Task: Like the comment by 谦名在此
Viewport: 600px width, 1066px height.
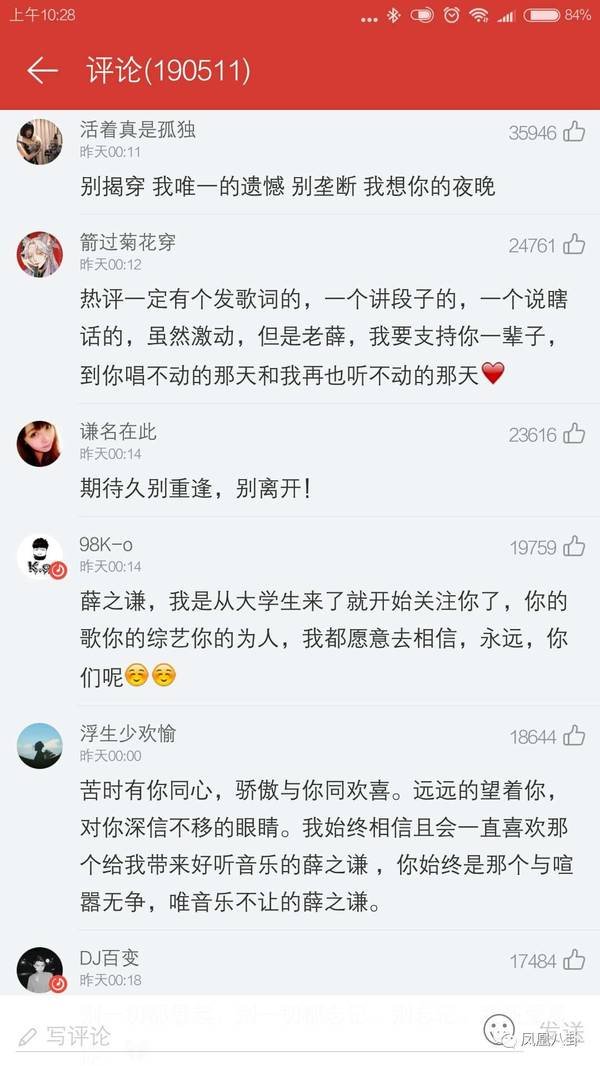Action: 574,433
